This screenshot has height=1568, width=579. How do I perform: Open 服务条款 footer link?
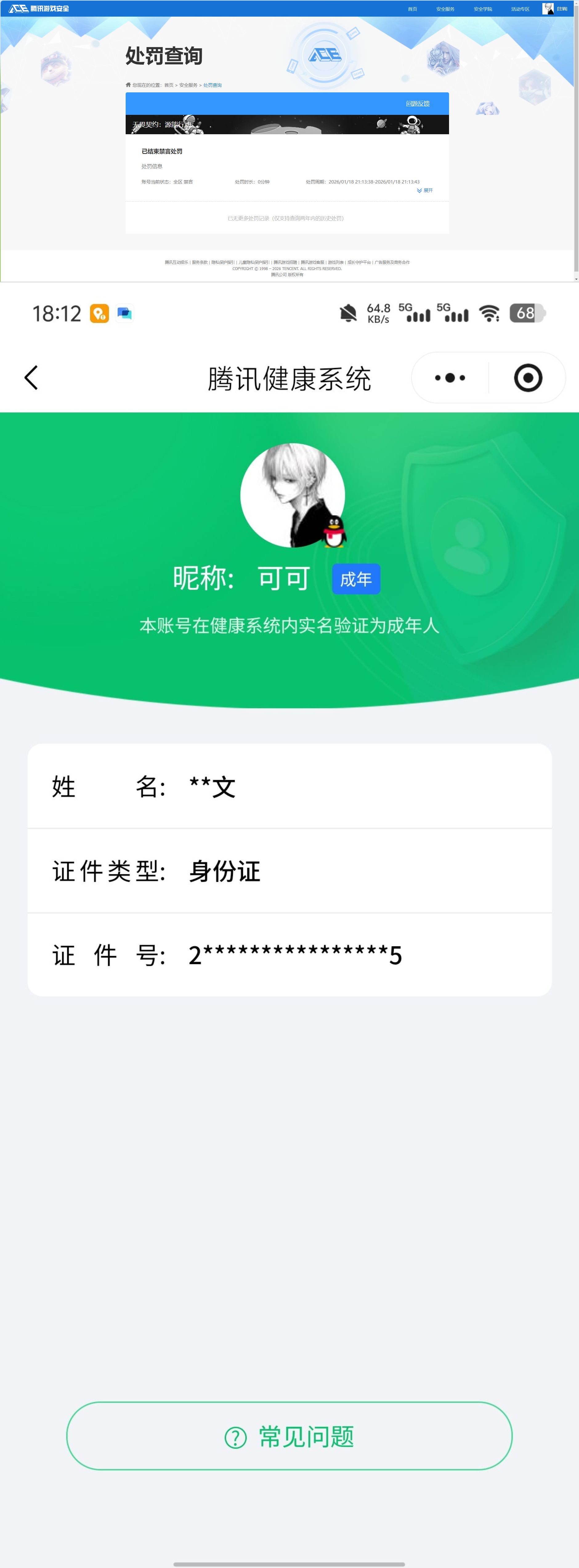pyautogui.click(x=200, y=262)
